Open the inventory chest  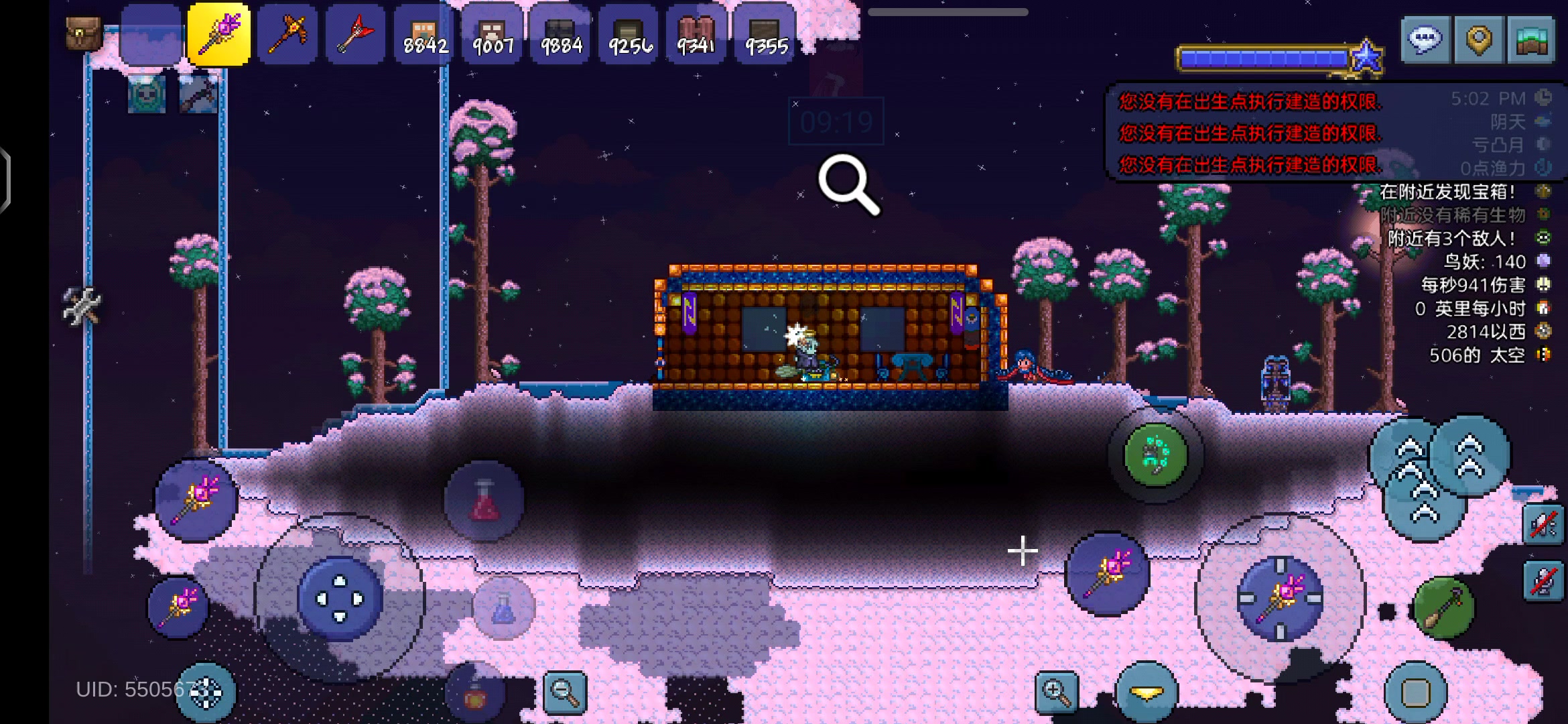pos(84,34)
